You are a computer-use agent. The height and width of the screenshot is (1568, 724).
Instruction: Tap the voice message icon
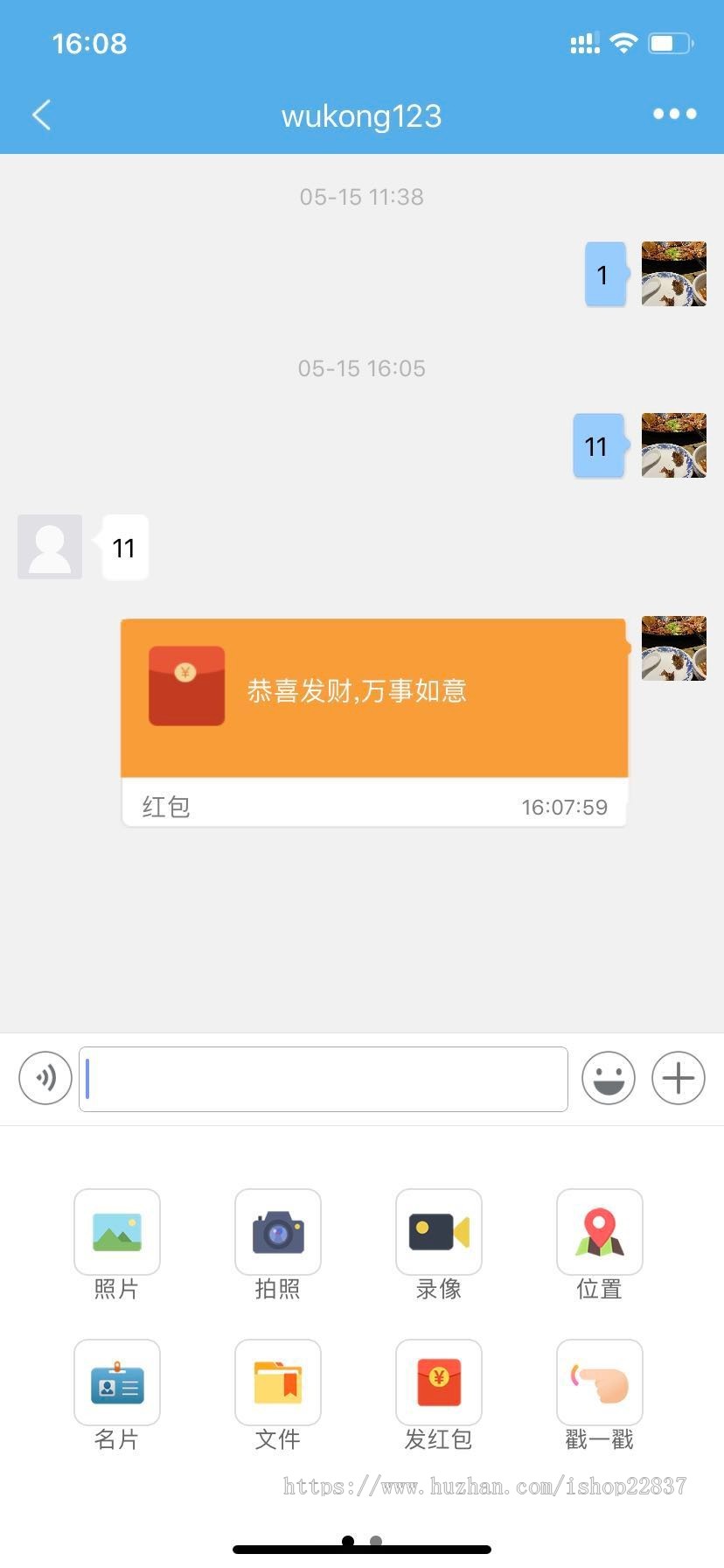[x=45, y=1078]
